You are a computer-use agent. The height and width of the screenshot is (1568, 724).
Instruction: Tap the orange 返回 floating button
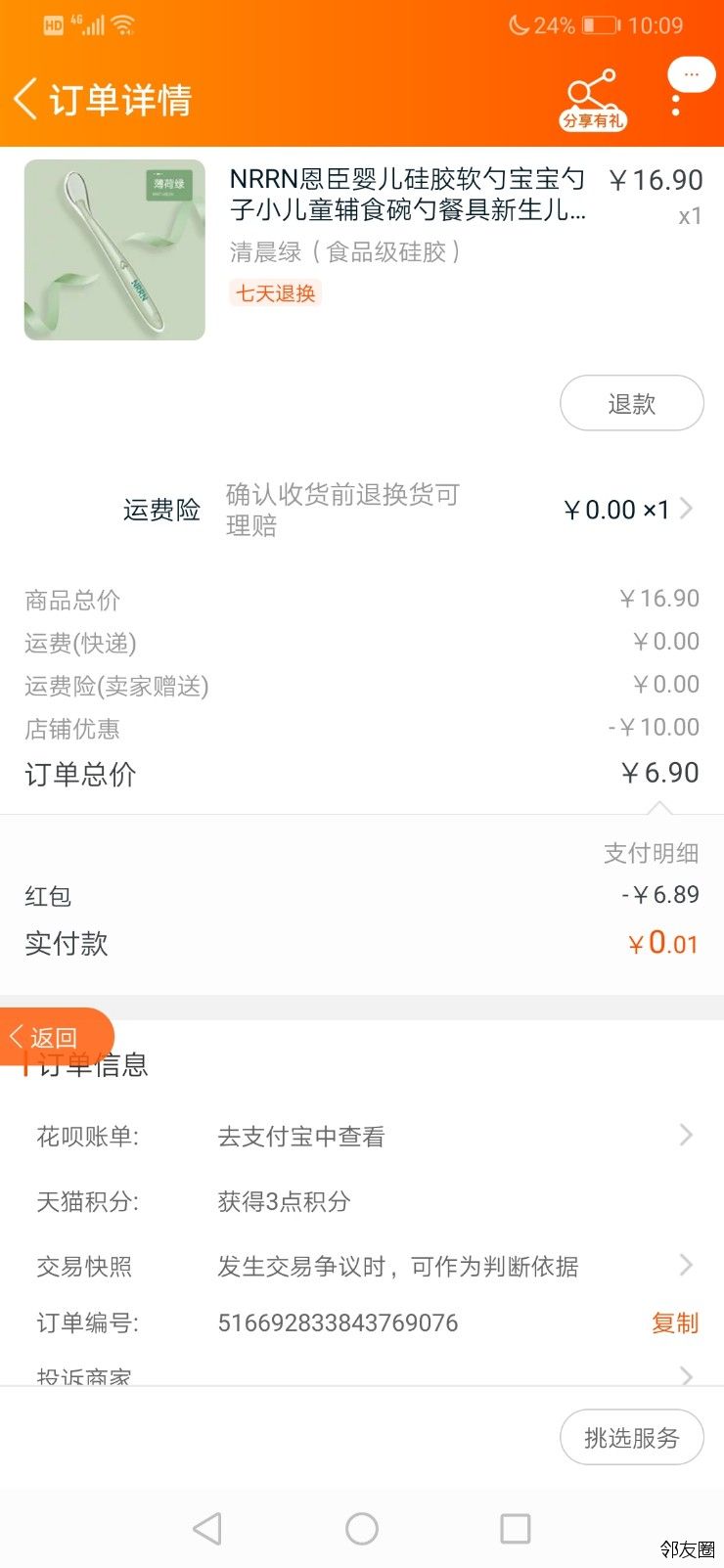[x=57, y=1037]
